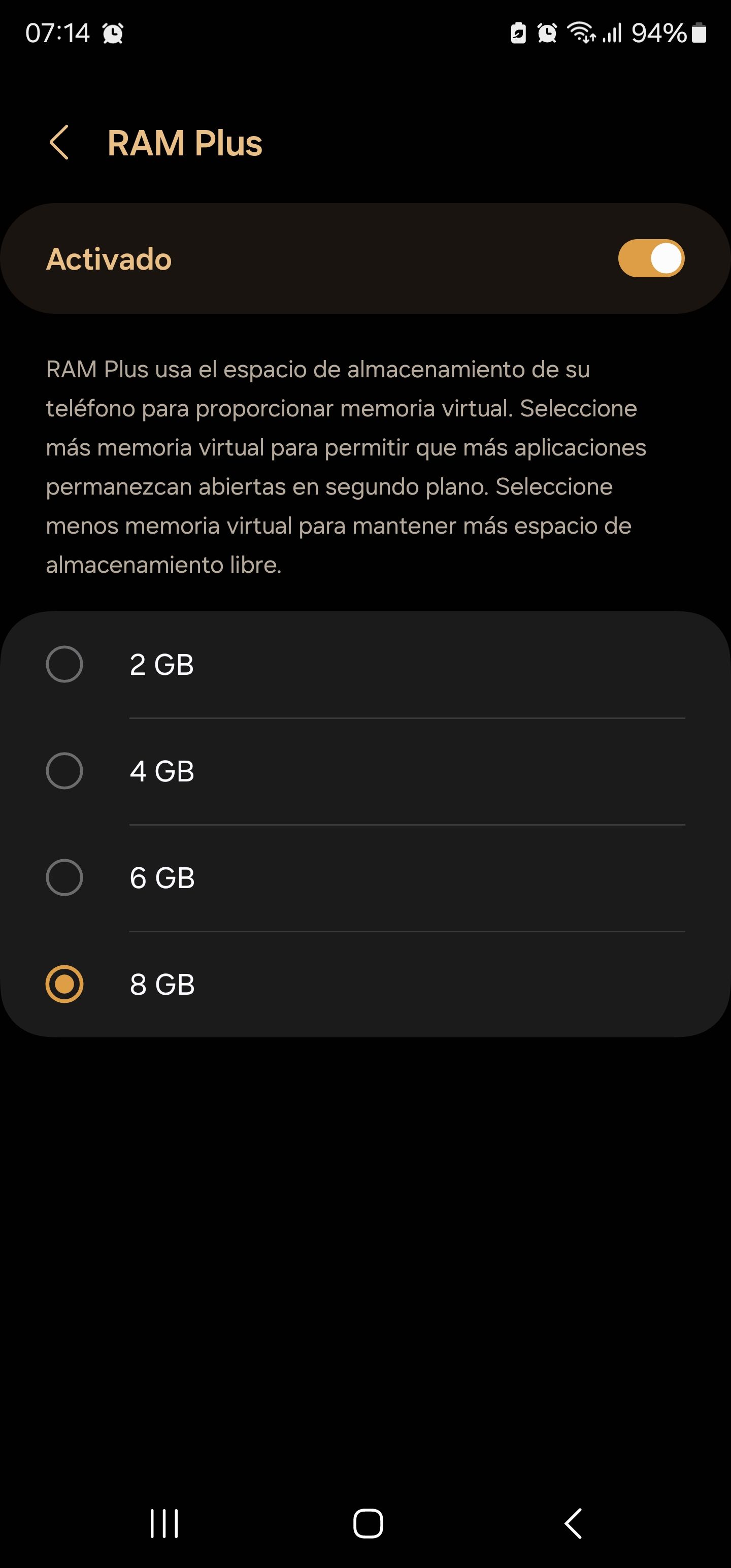Tap the RAM Plus title text
Screen dimensions: 731x1568
[185, 144]
